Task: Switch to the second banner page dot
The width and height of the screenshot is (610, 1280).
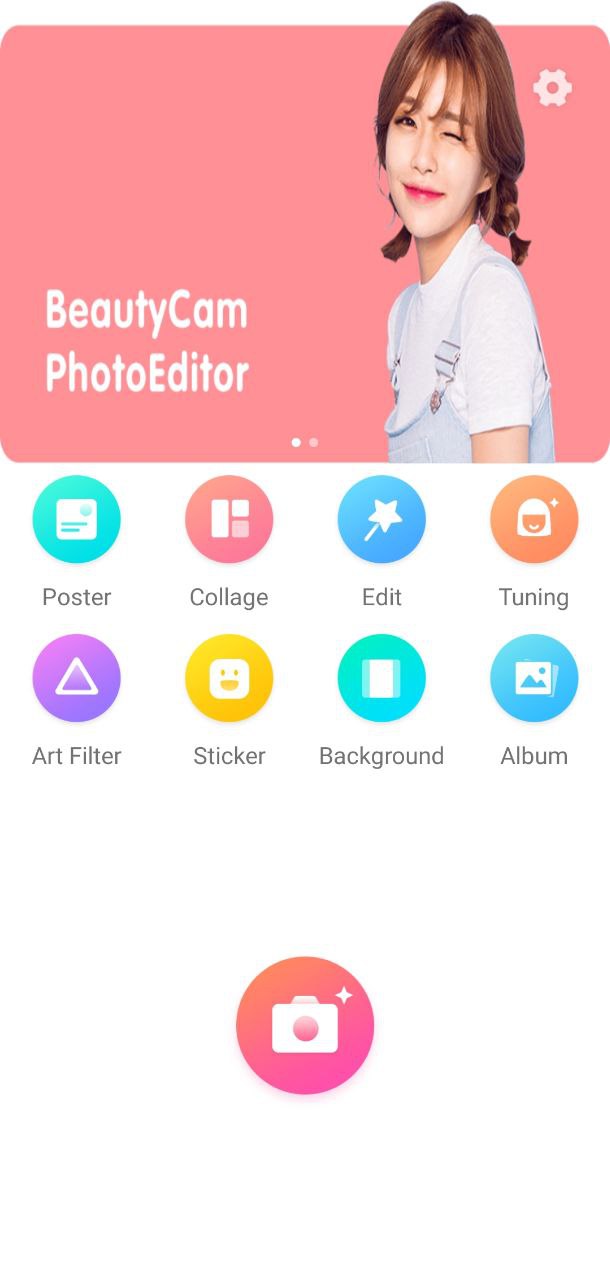Action: tap(314, 442)
